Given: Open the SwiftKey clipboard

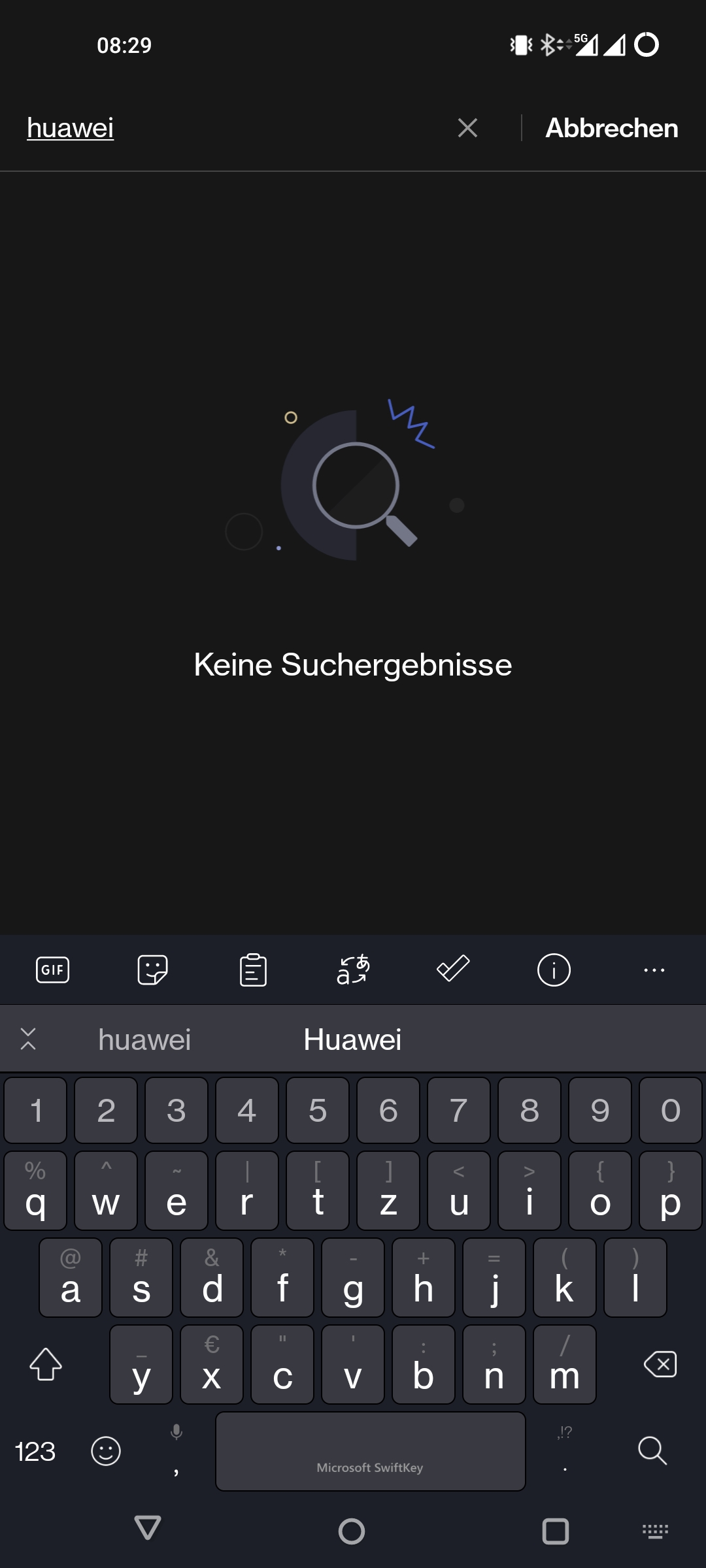Looking at the screenshot, I should coord(253,970).
